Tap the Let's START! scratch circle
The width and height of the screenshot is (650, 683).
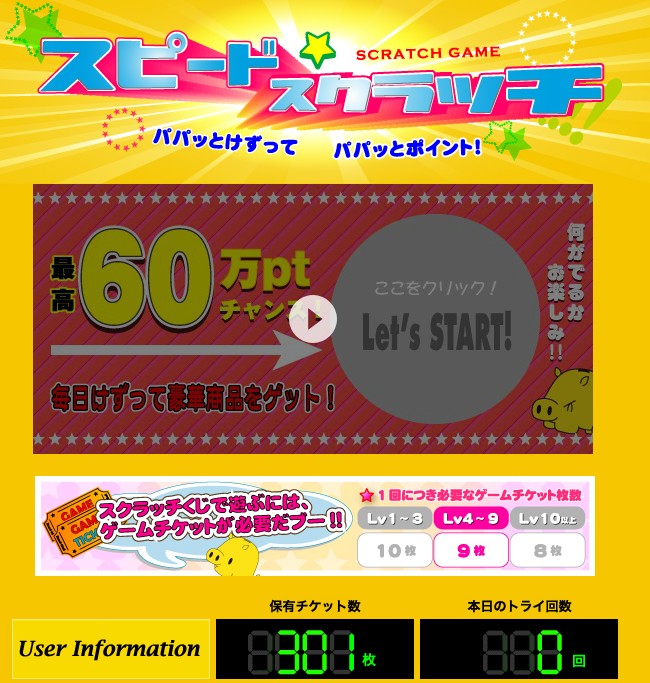[x=437, y=331]
